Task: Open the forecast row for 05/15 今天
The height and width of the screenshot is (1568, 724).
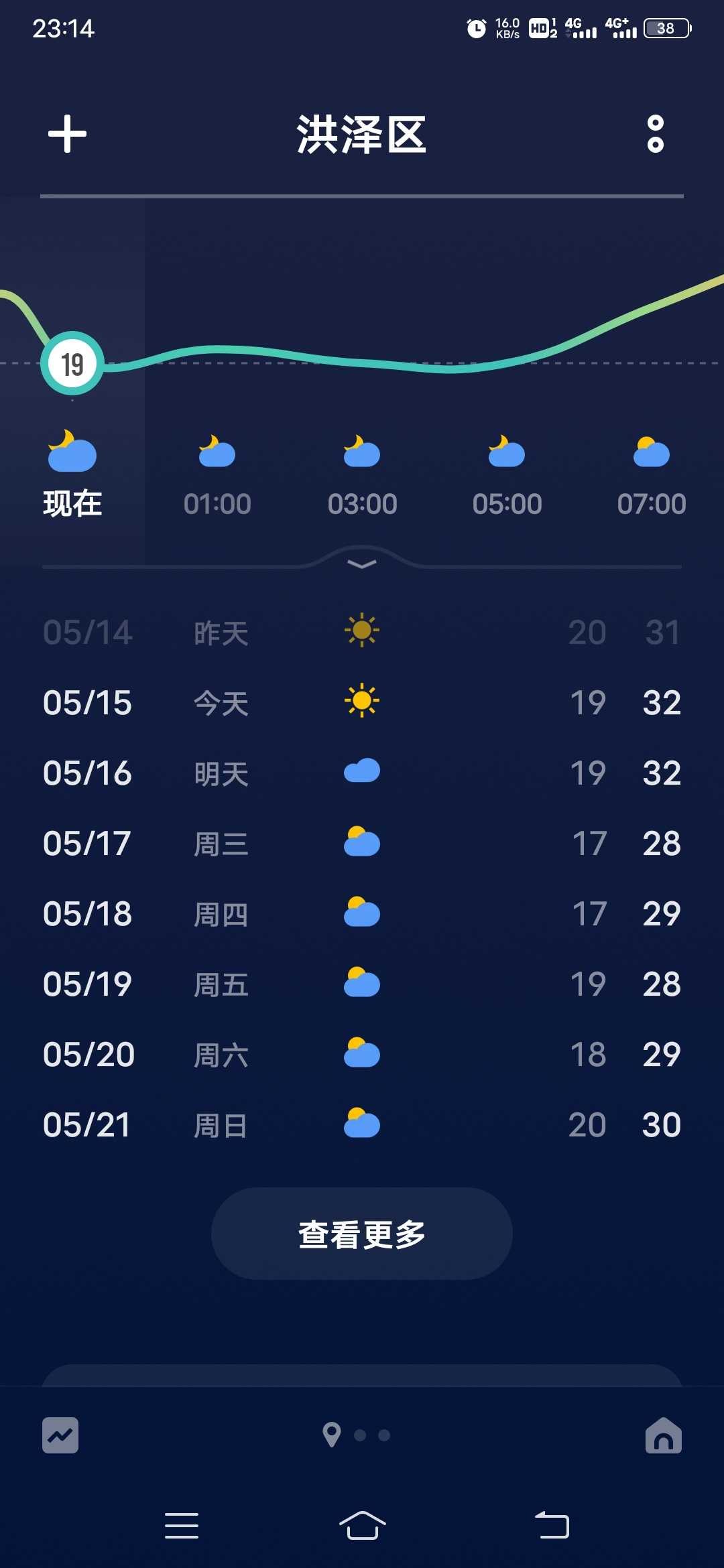Action: coord(362,702)
